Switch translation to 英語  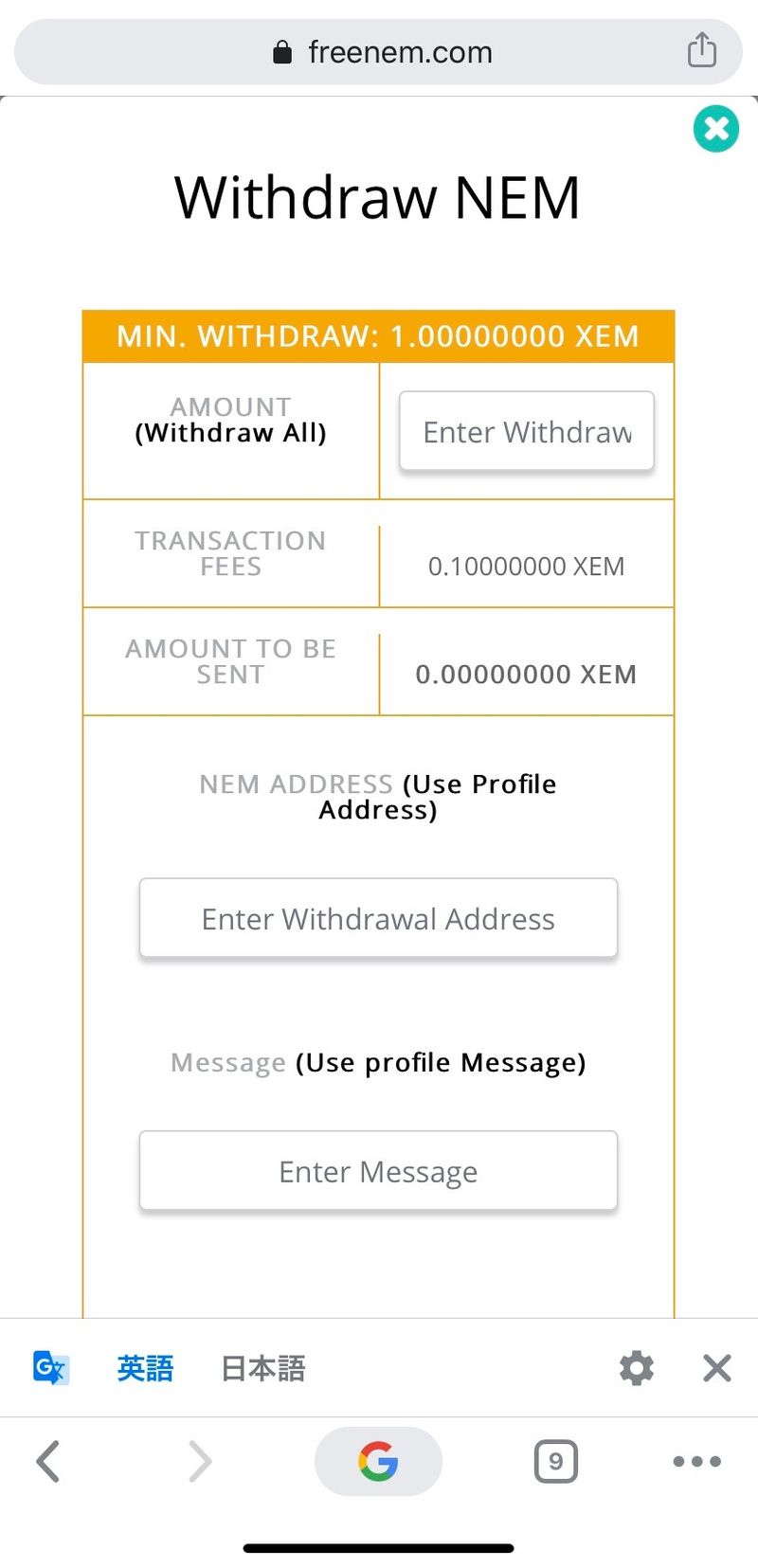tap(145, 1369)
